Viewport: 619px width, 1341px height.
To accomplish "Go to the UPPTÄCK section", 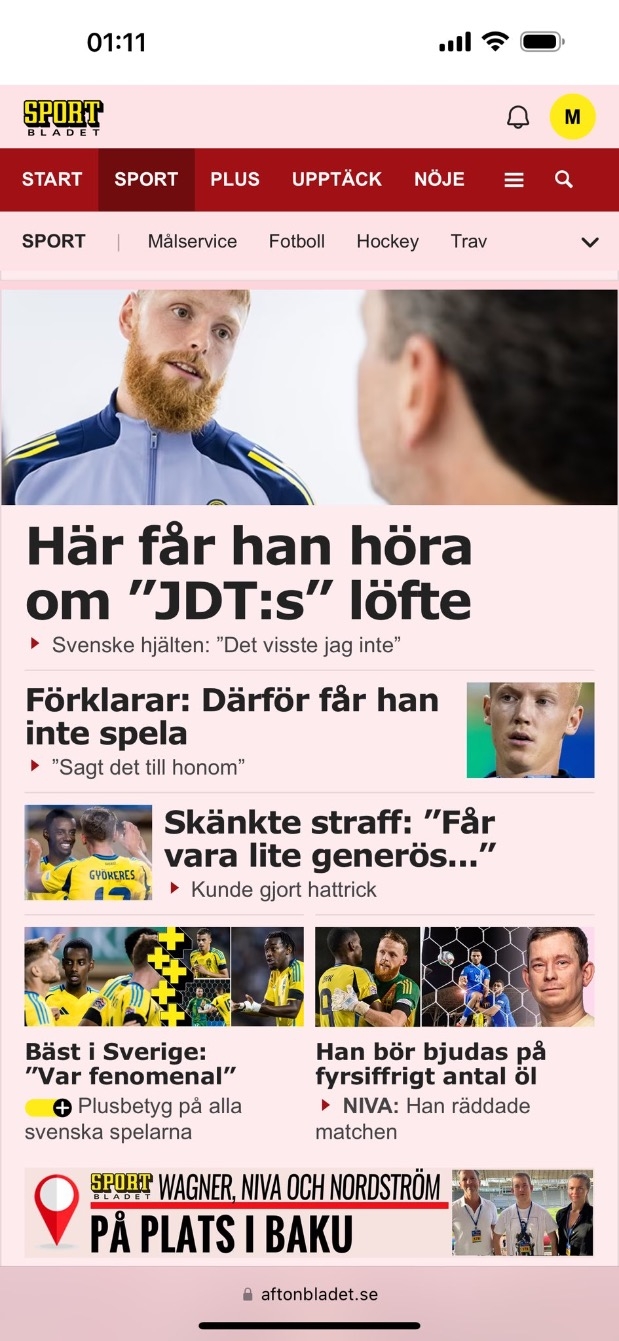I will 337,179.
